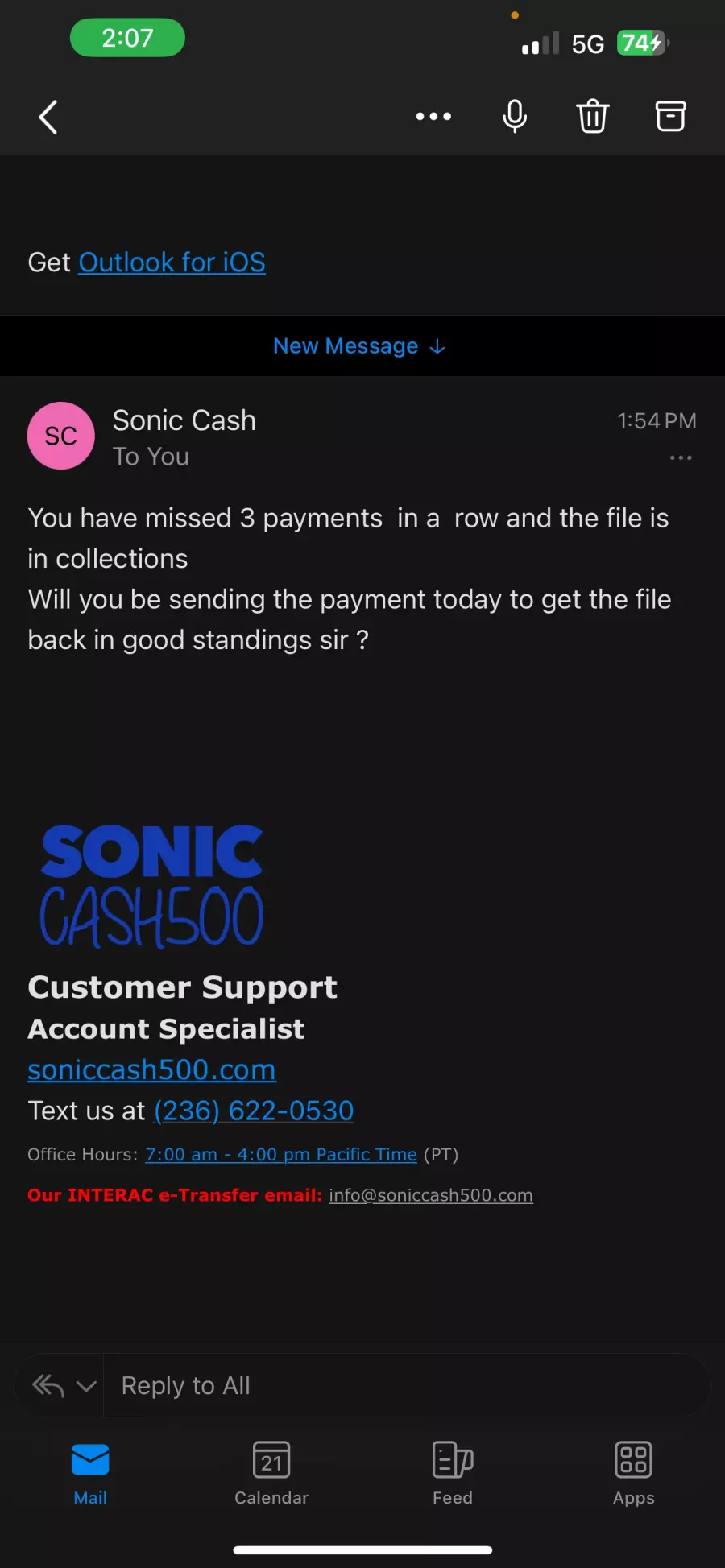The height and width of the screenshot is (1568, 725).
Task: Tap the Reply to All field
Action: click(x=407, y=1385)
